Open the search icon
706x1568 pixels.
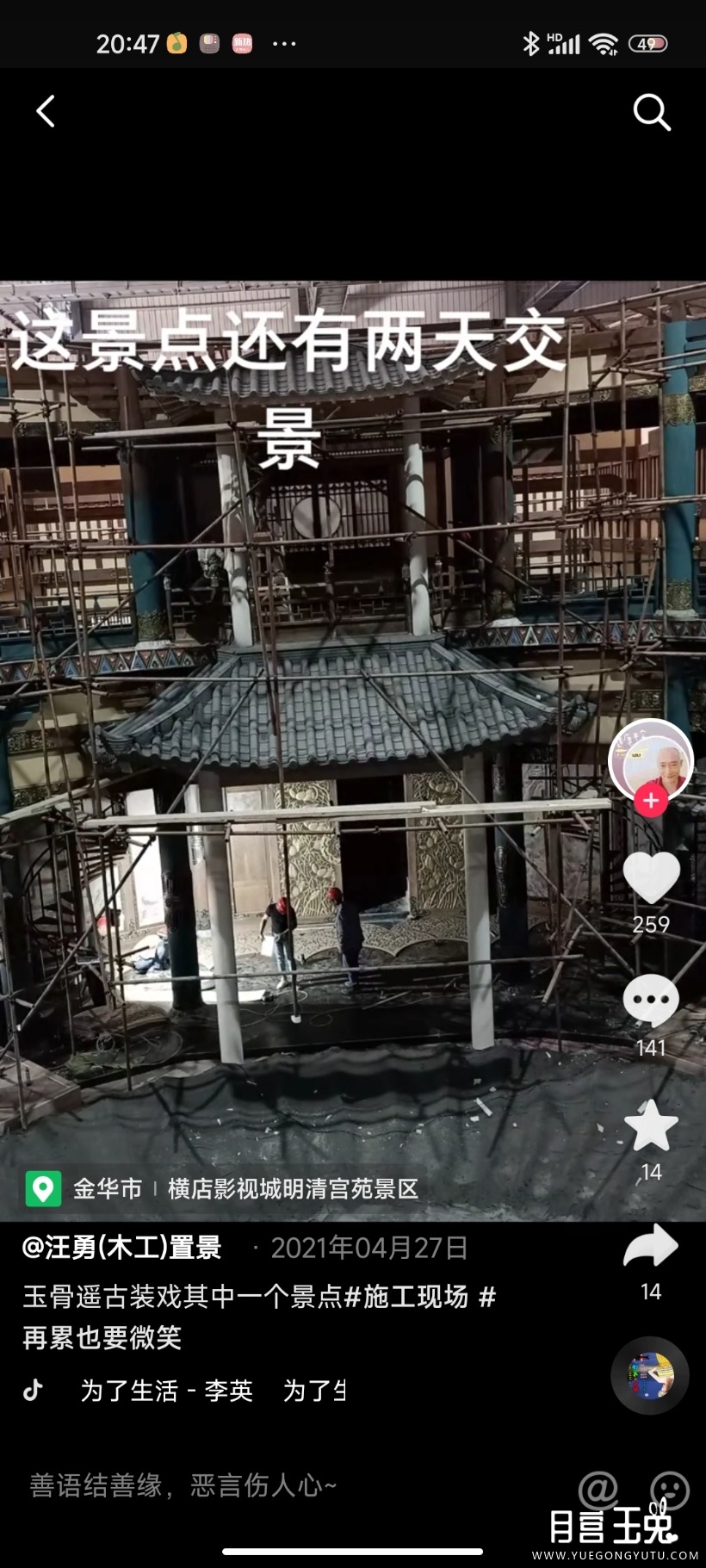pos(651,112)
